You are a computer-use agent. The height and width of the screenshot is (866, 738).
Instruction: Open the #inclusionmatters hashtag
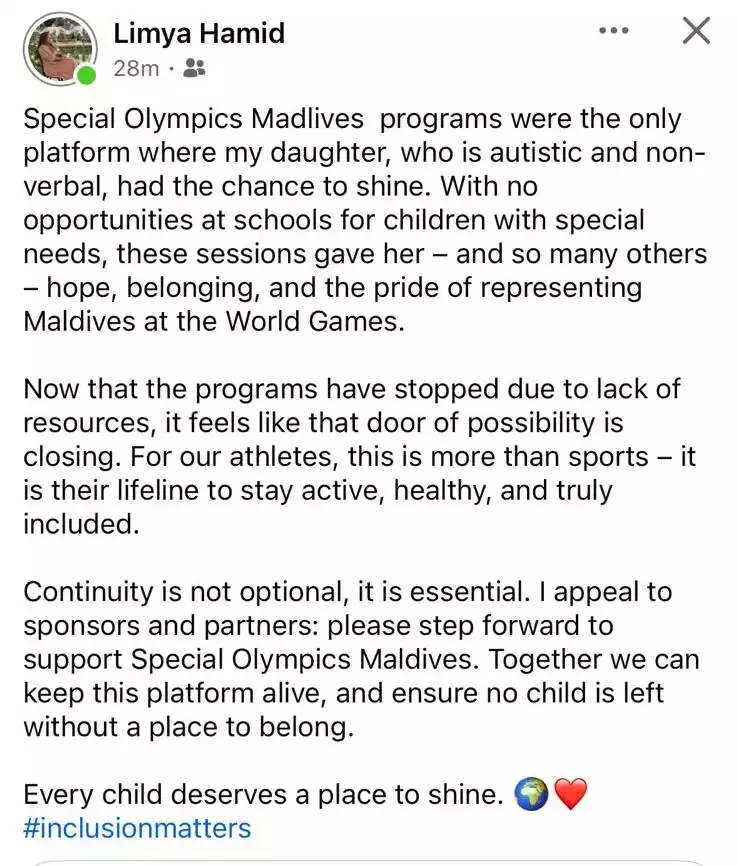pyautogui.click(x=137, y=828)
